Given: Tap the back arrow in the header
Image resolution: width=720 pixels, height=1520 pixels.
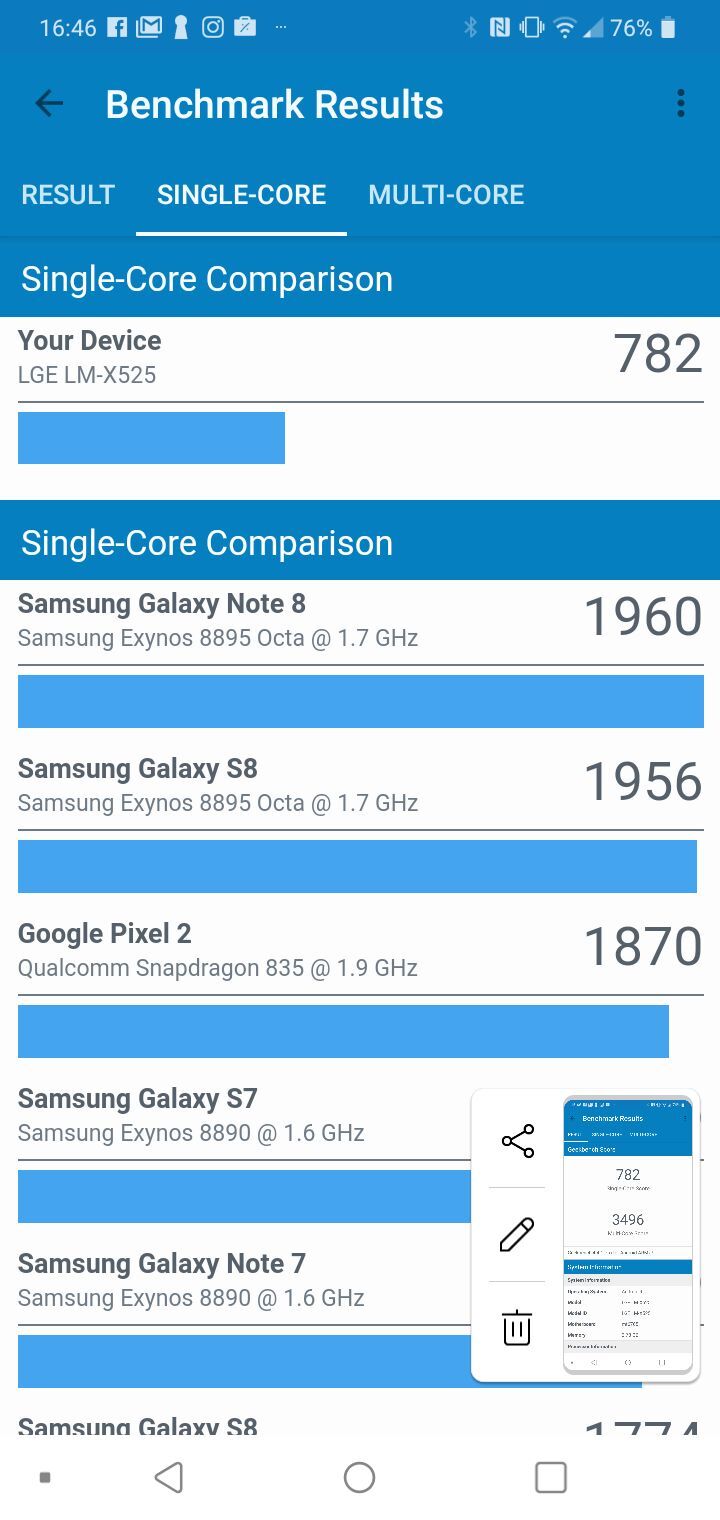Looking at the screenshot, I should 48,103.
